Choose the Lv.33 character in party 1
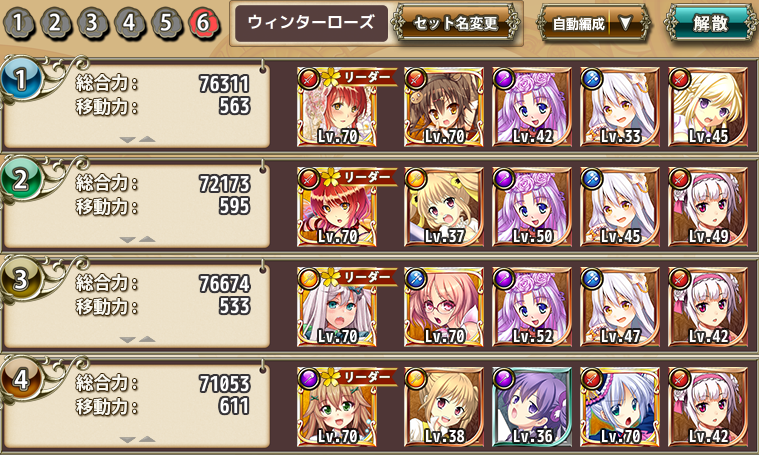The height and width of the screenshot is (455, 759). (621, 107)
